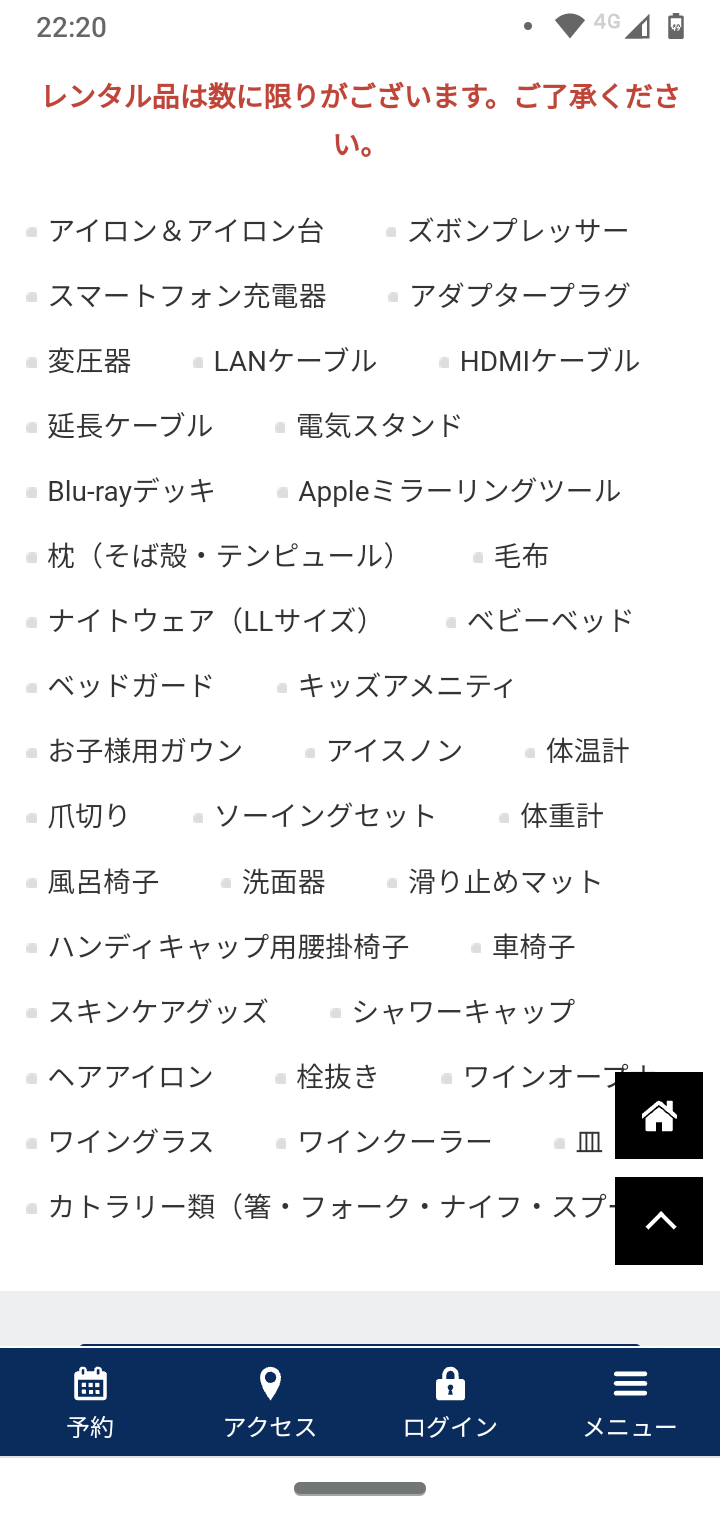This screenshot has height=1520, width=720.
Task: Tap the floating home icon button
Action: pos(659,1115)
